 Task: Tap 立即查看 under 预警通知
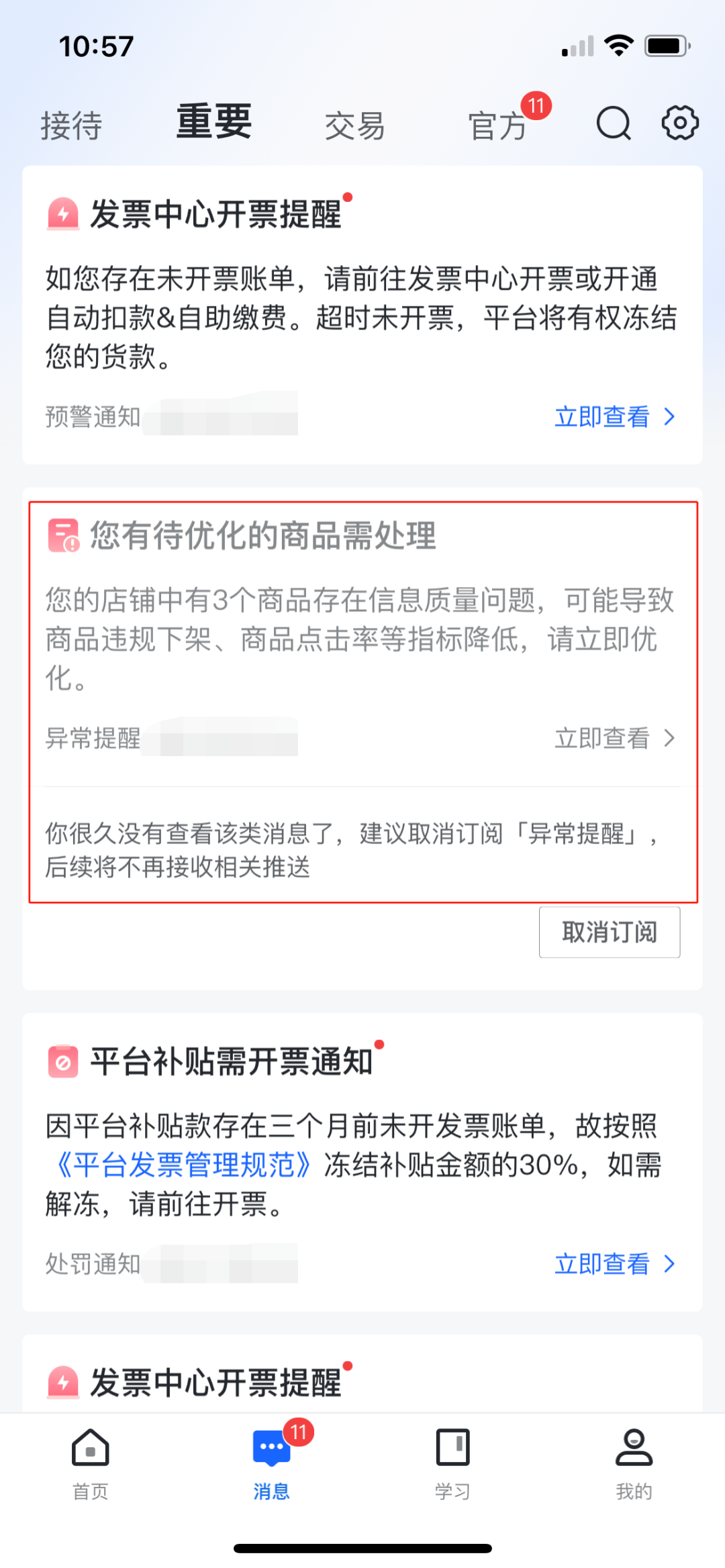coord(615,417)
